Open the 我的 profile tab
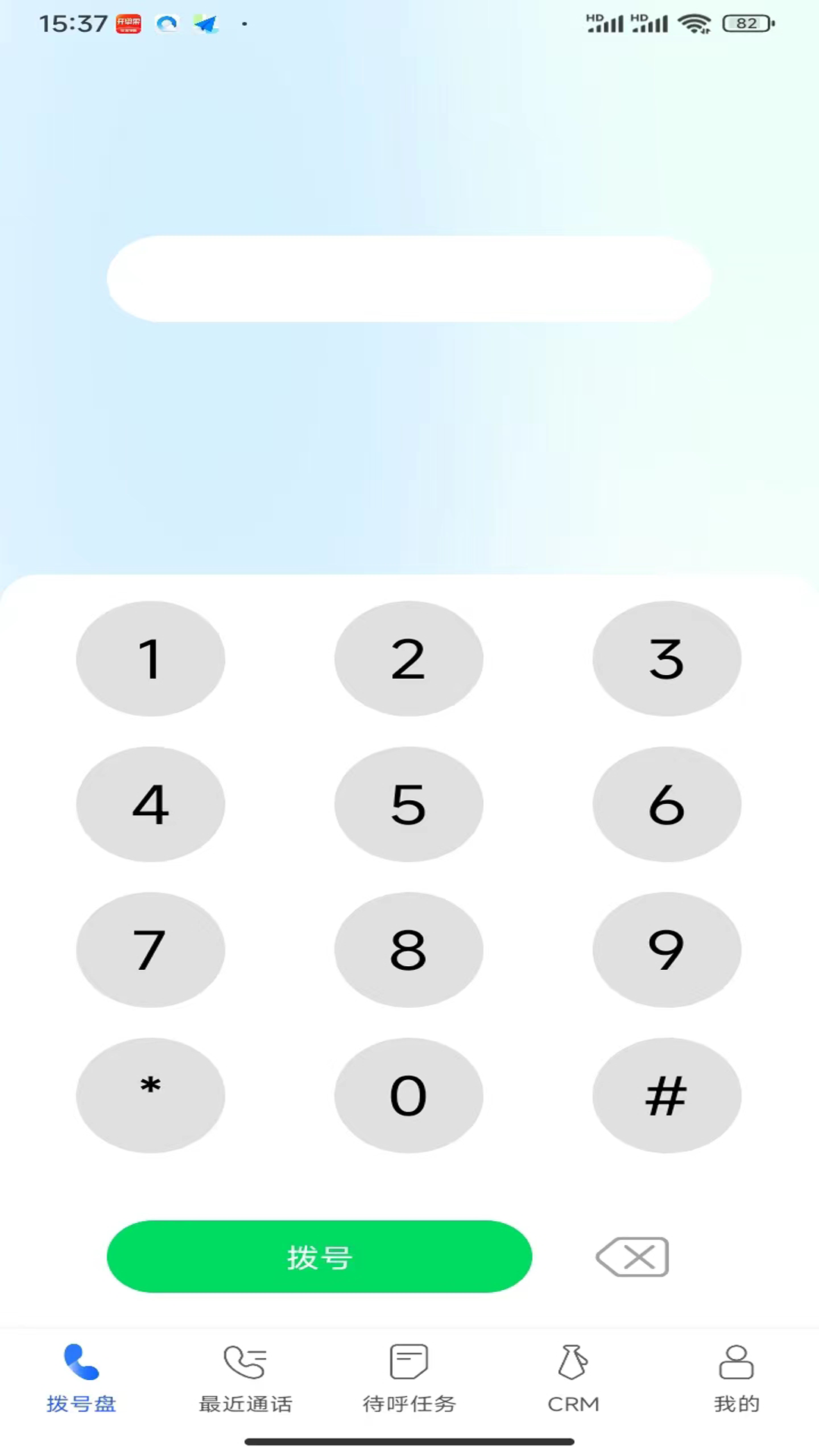The image size is (819, 1456). pos(736,1376)
